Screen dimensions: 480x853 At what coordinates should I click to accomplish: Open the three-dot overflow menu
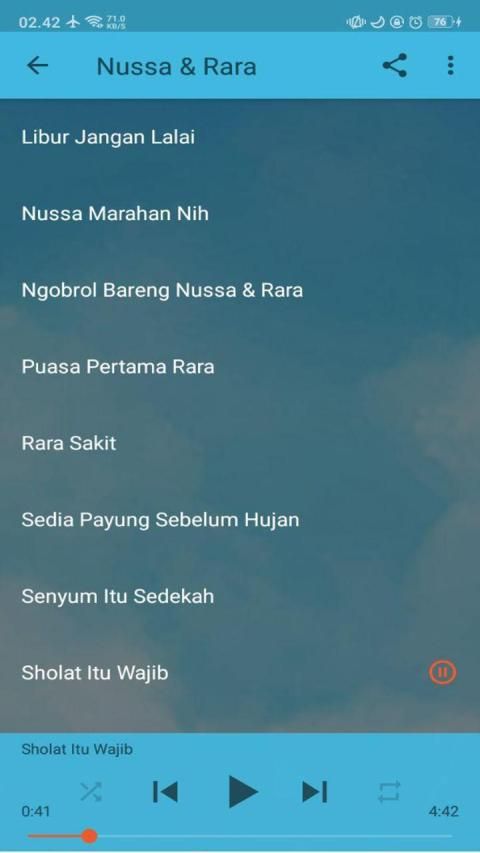(x=450, y=65)
